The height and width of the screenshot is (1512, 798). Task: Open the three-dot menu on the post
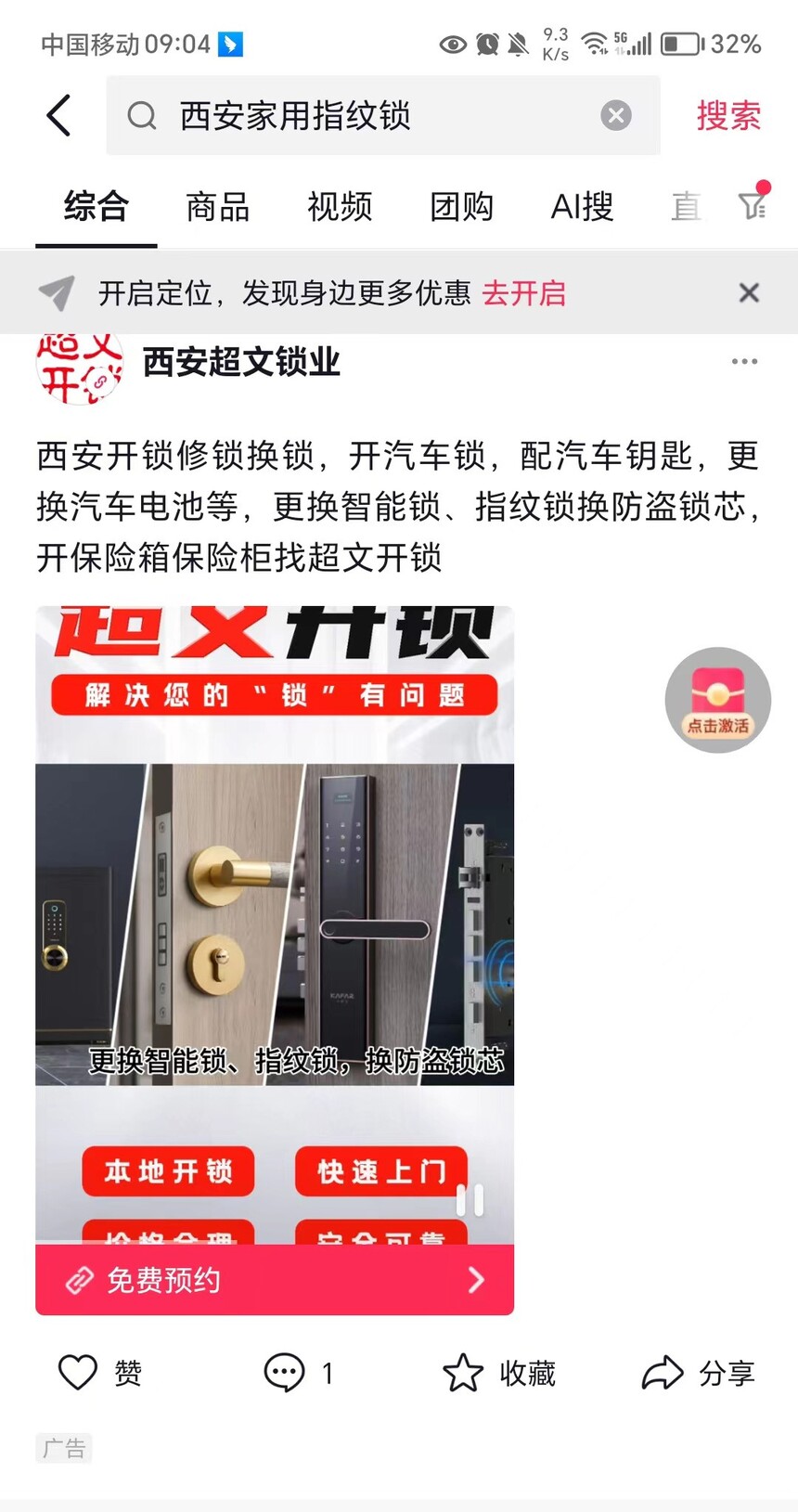pos(744,361)
